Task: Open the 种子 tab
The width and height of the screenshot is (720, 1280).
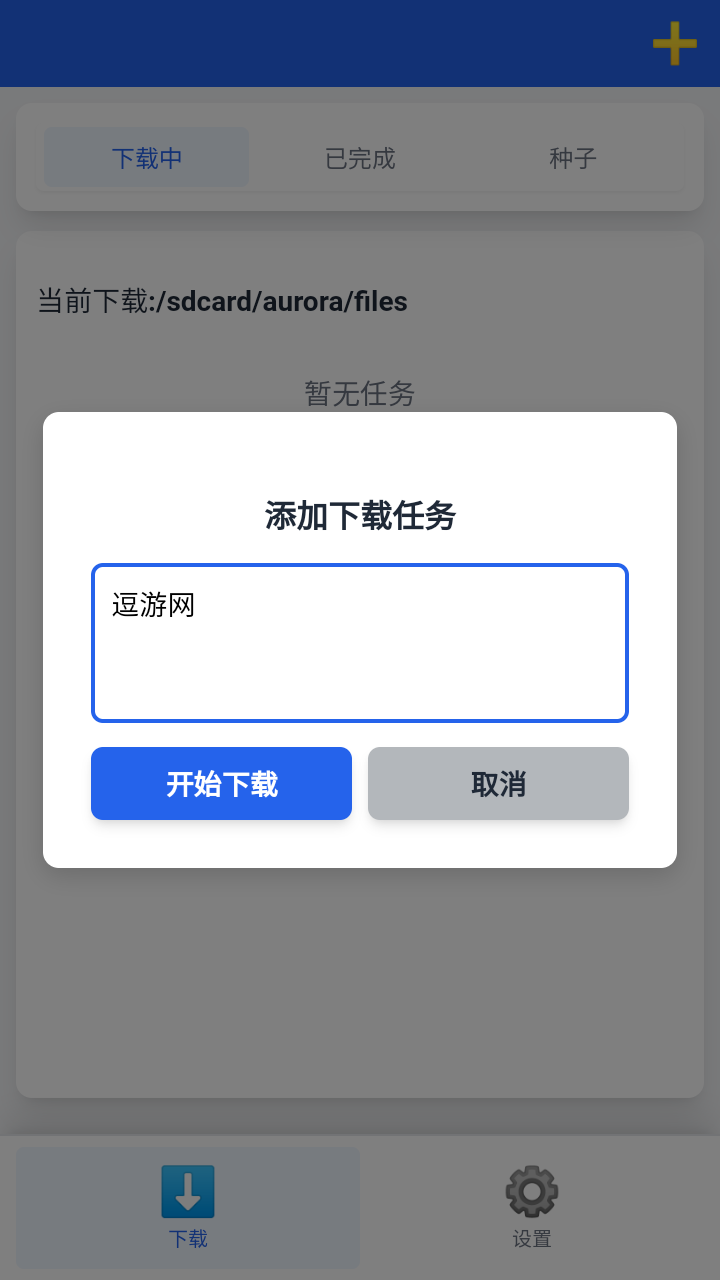Action: pos(573,158)
